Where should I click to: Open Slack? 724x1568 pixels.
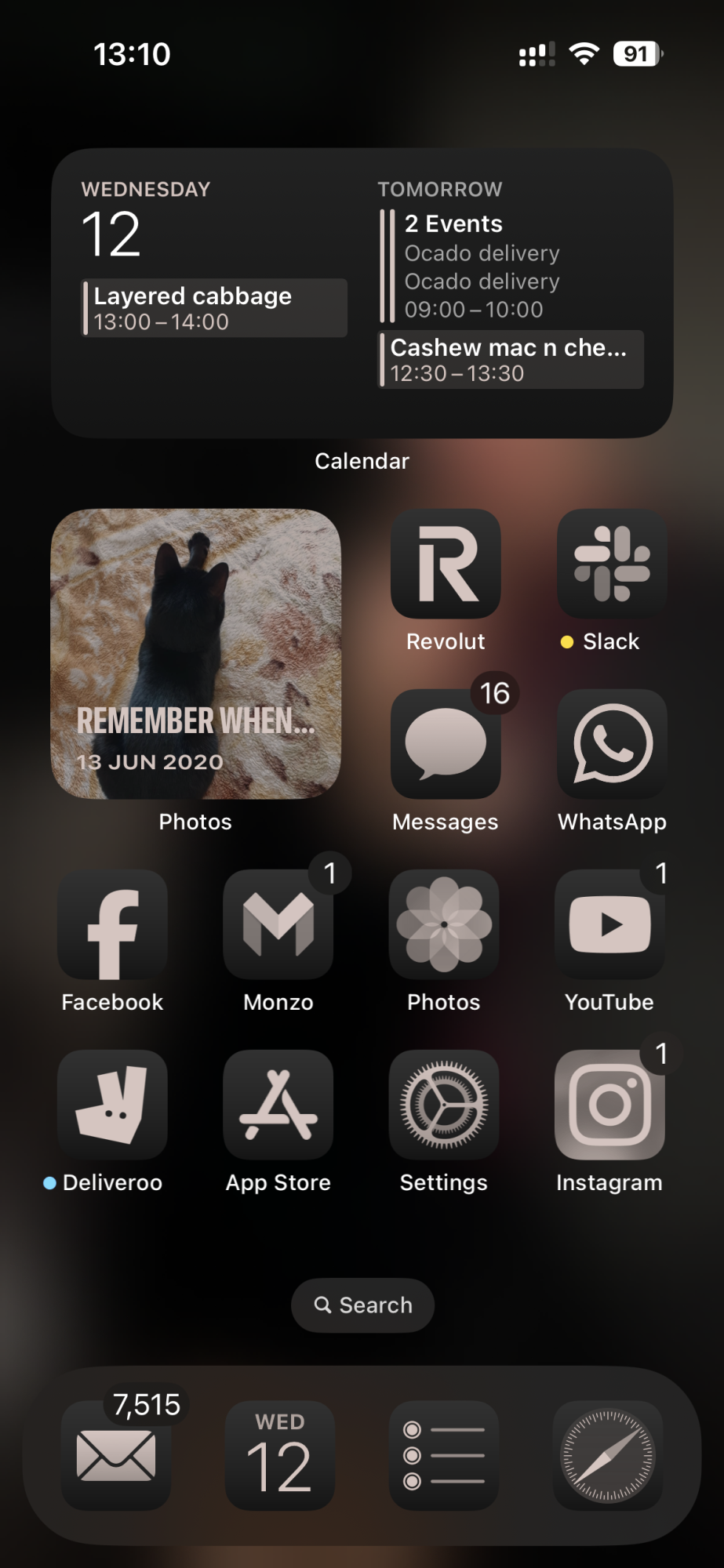[x=612, y=564]
